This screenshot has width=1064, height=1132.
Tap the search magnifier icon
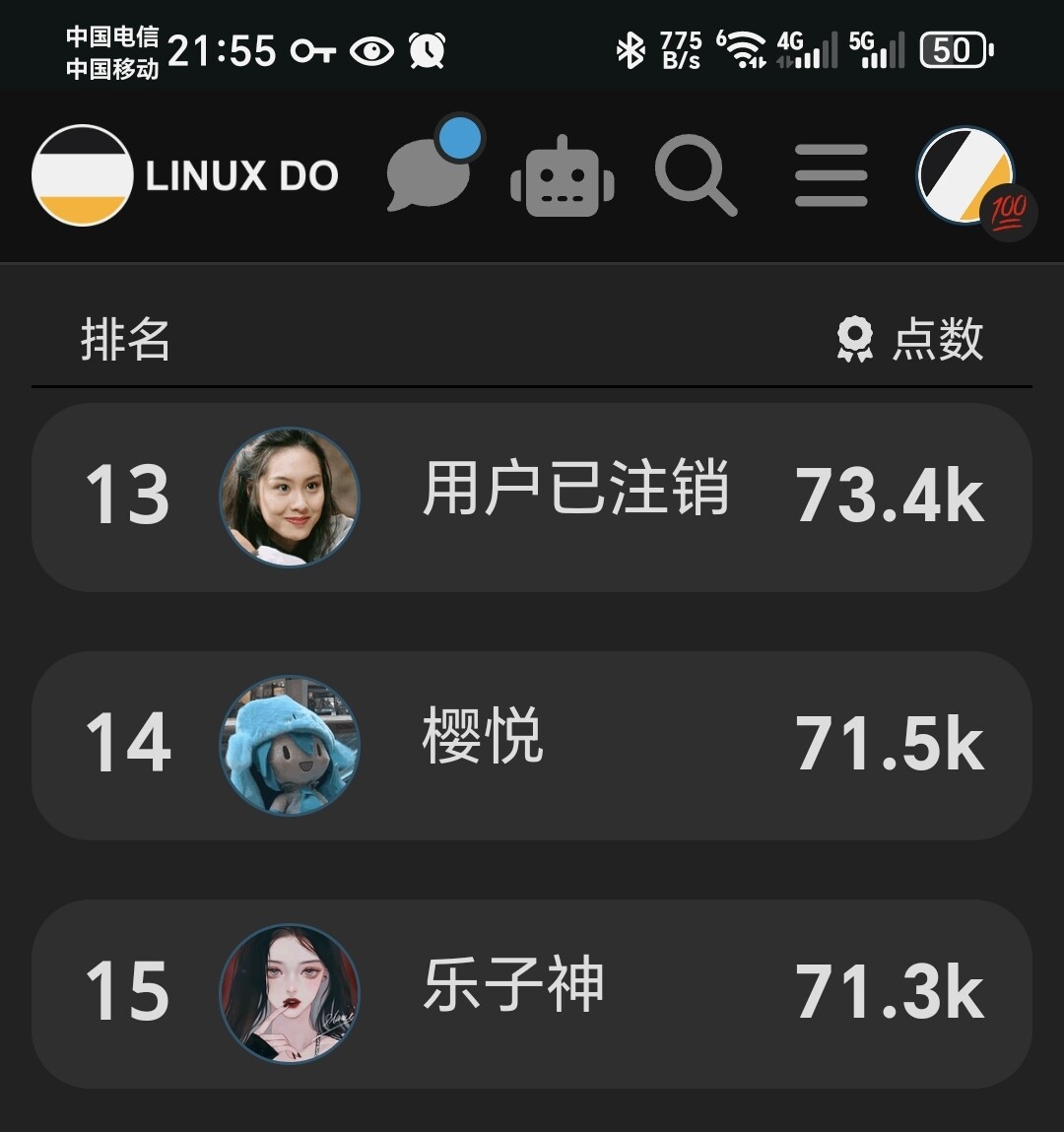(x=696, y=175)
